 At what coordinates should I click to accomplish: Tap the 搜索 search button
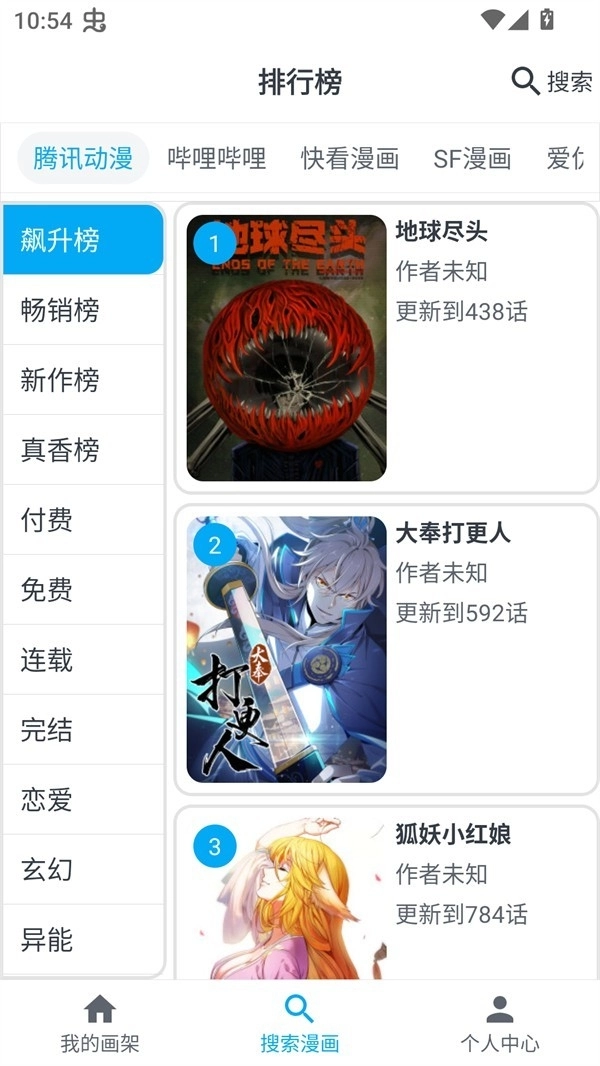(x=552, y=81)
